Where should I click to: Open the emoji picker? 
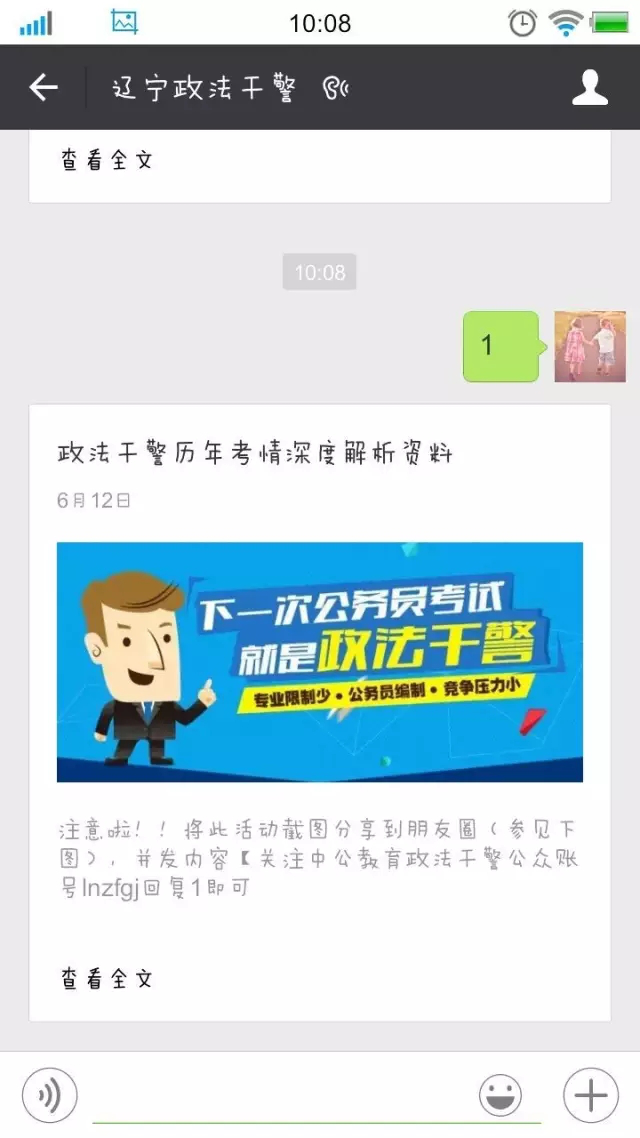coord(501,1096)
